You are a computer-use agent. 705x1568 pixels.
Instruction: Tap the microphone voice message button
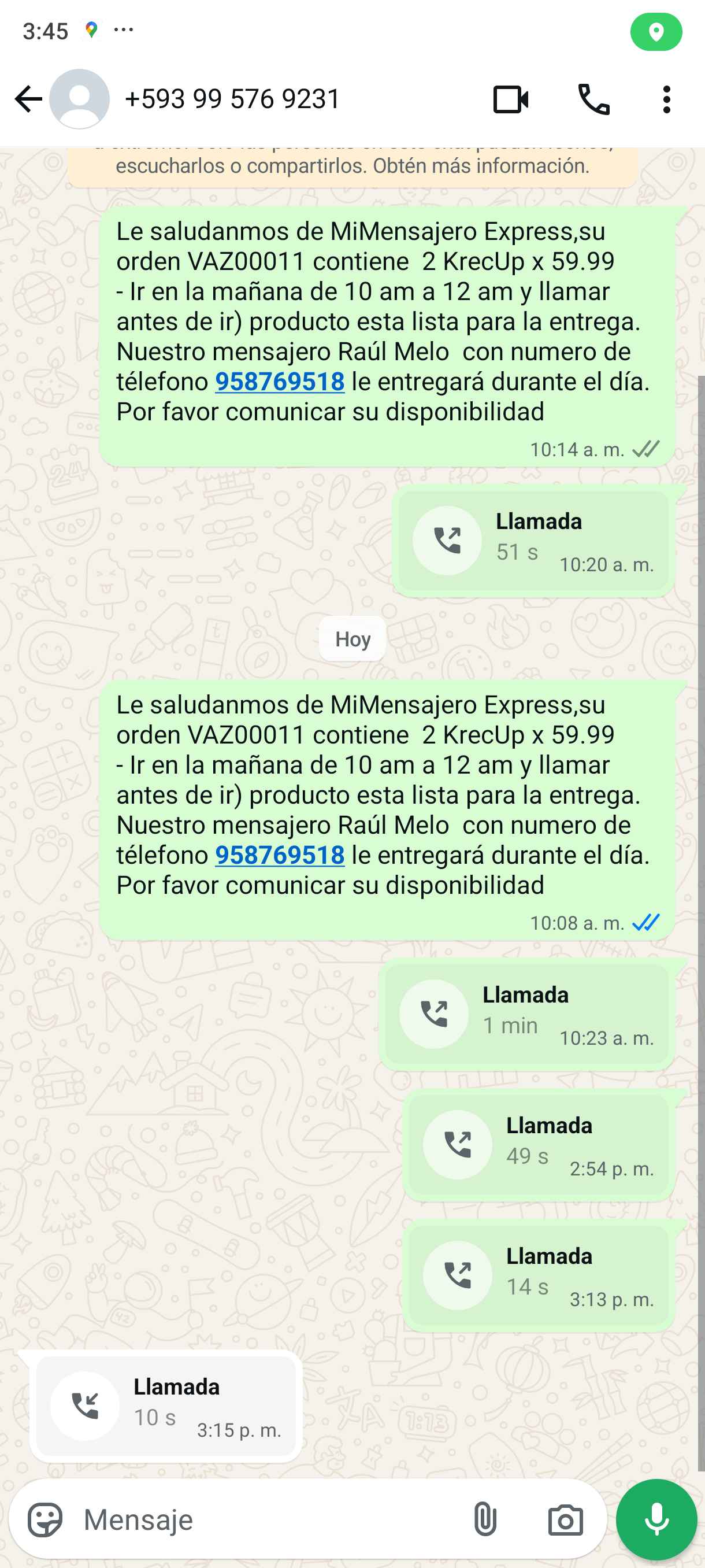656,1520
